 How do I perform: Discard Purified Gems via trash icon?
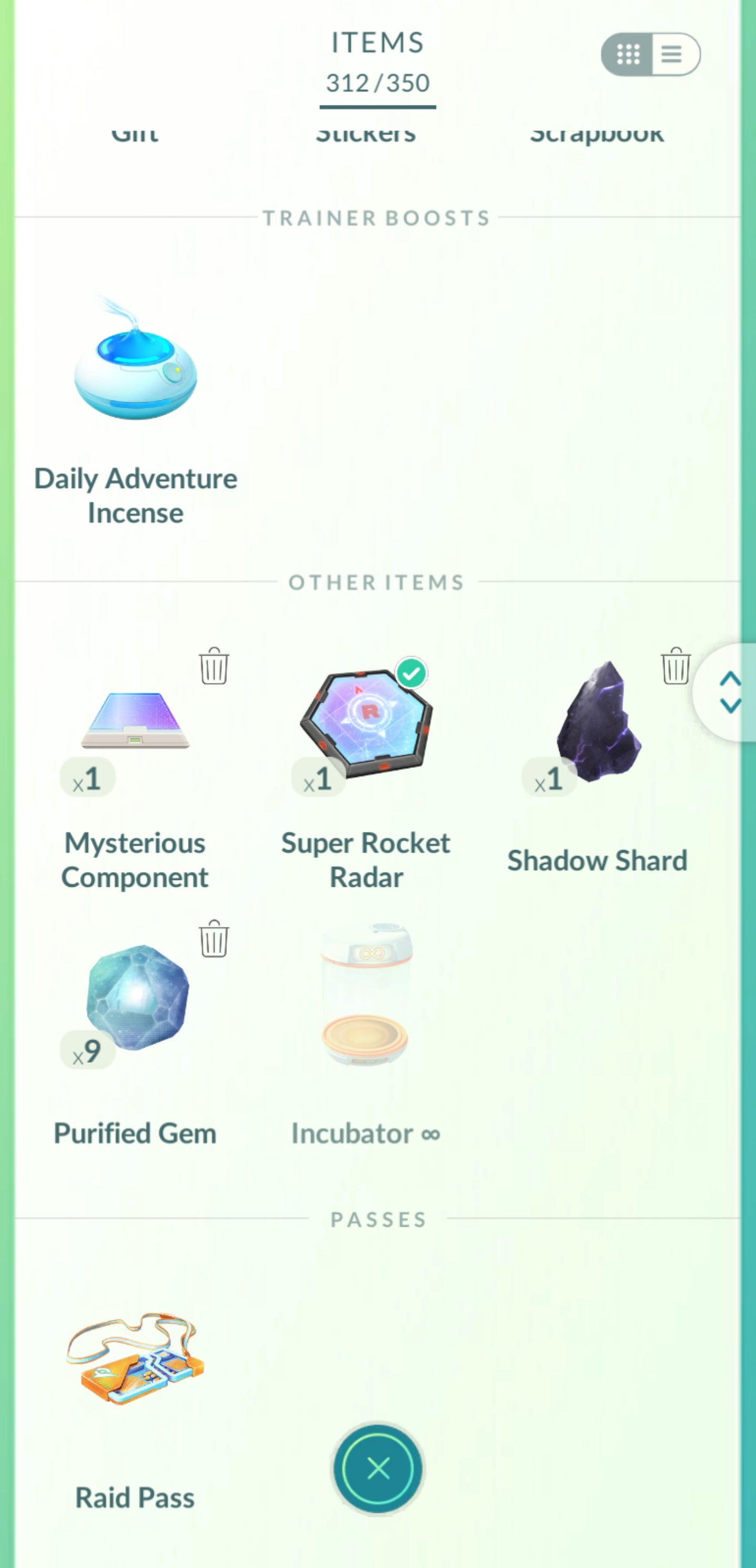pyautogui.click(x=214, y=939)
